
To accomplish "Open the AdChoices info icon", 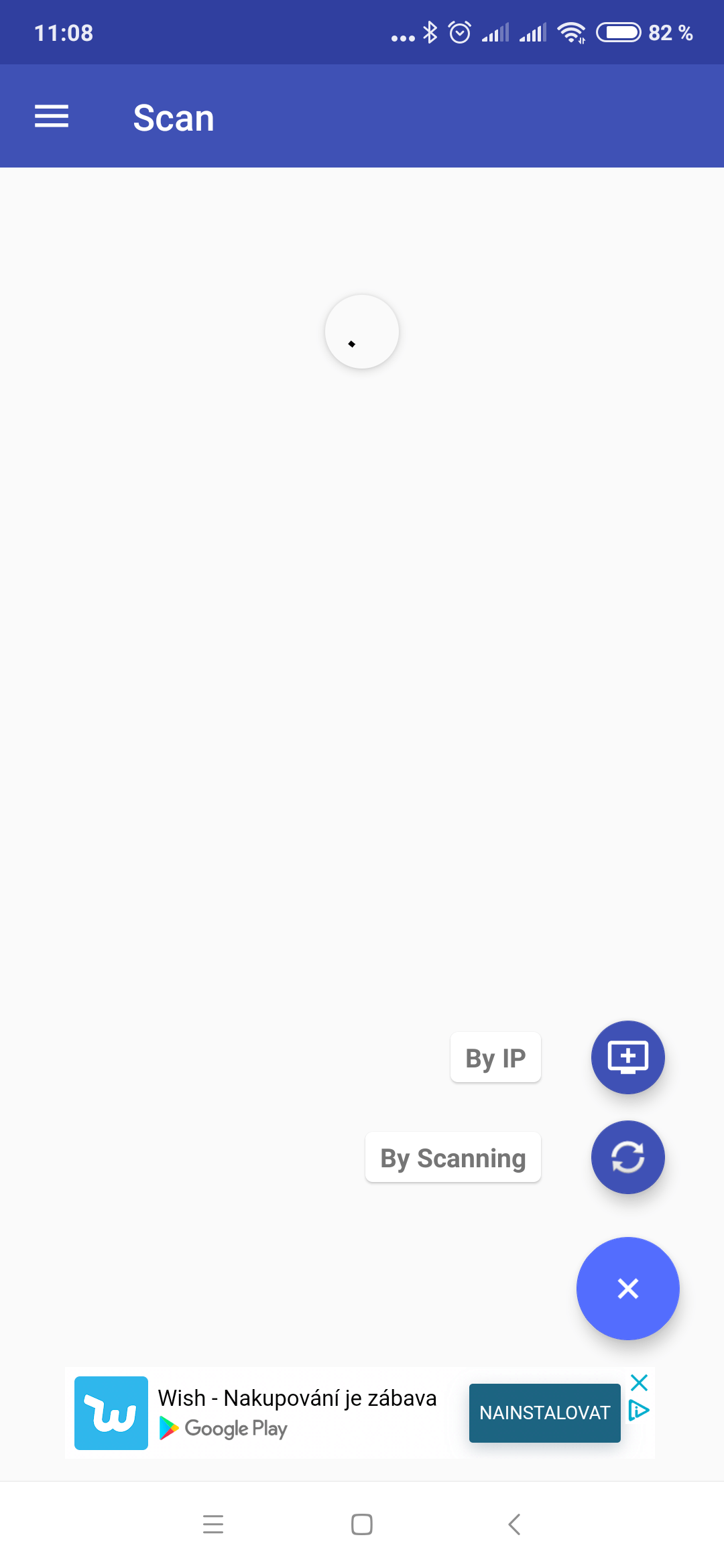I will (640, 1411).
